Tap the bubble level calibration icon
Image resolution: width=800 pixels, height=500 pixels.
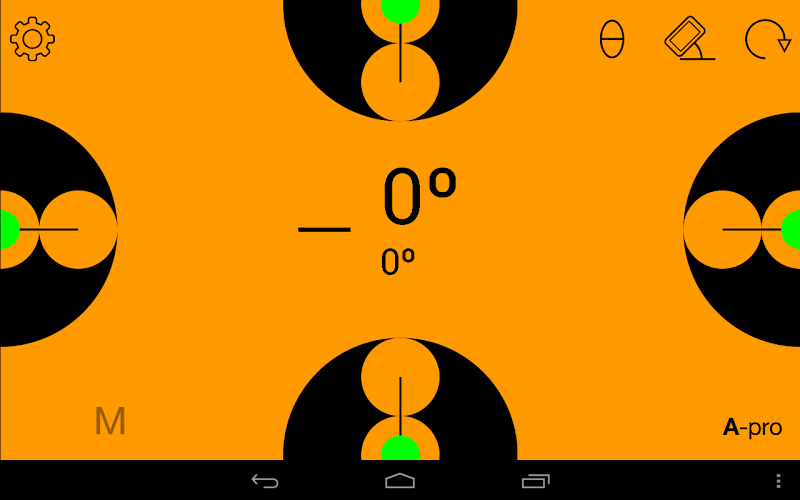tap(612, 39)
